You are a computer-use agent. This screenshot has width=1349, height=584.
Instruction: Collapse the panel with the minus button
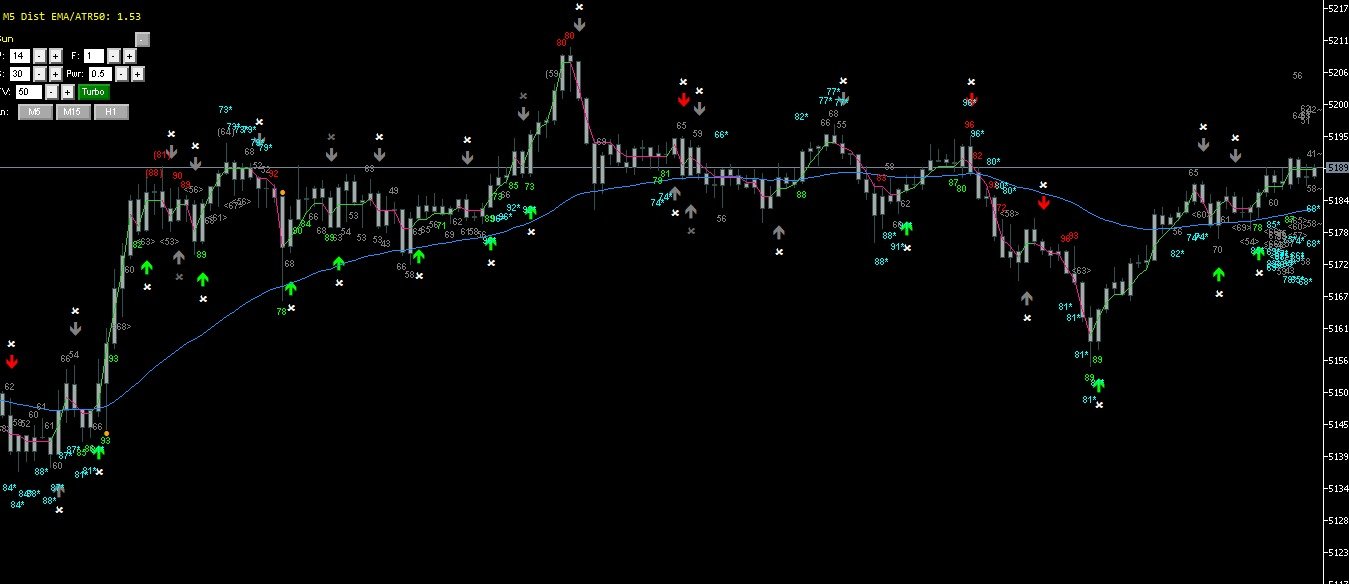tap(142, 39)
